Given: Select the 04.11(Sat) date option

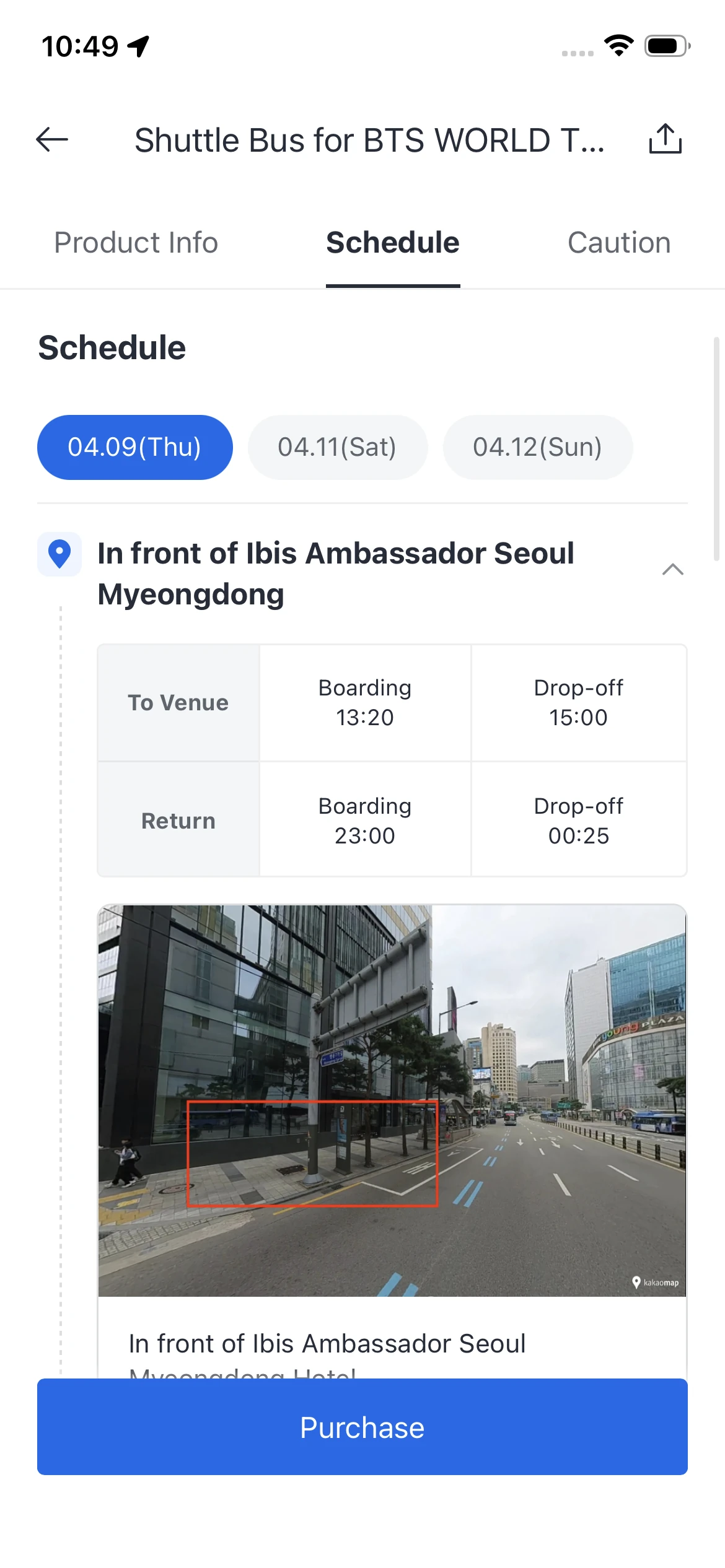Looking at the screenshot, I should tap(338, 446).
